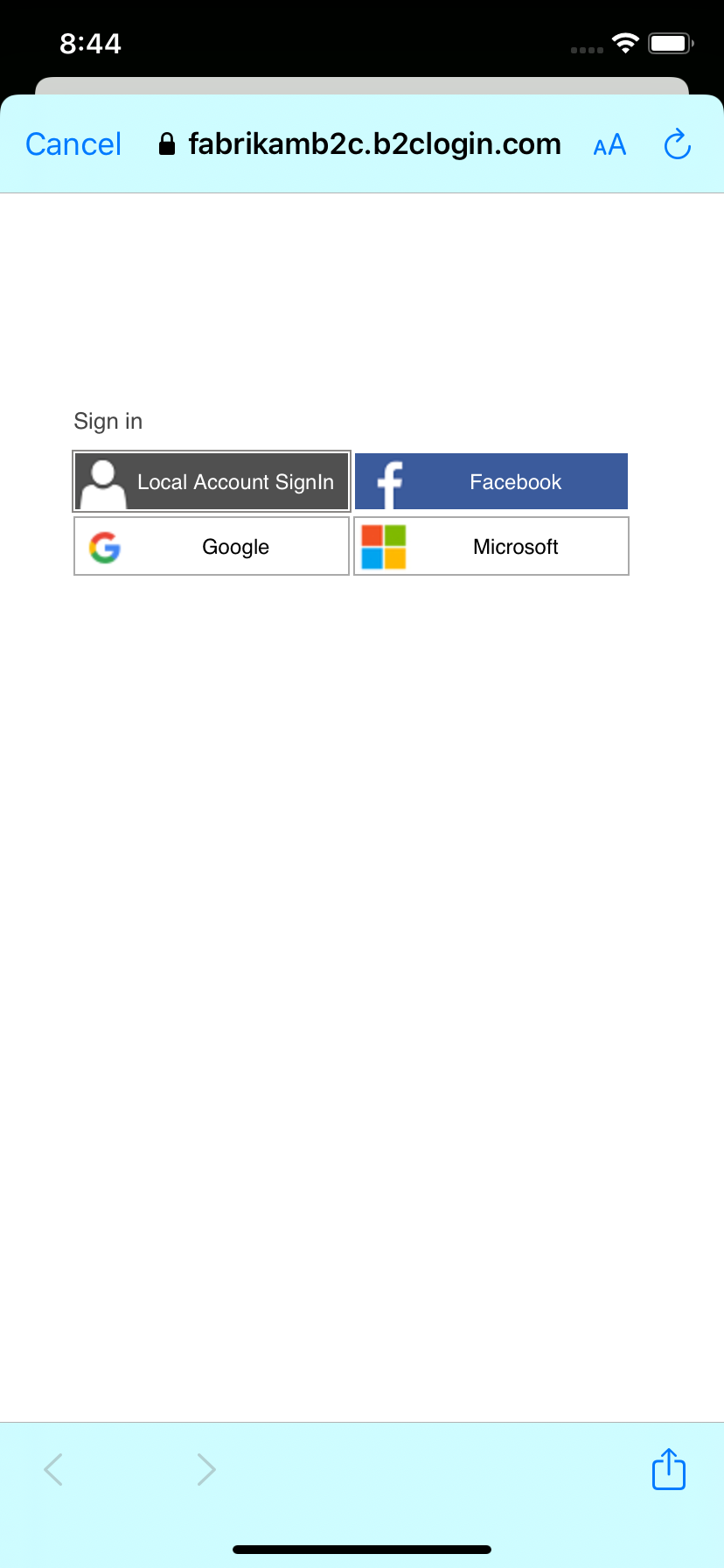Tap the Google G logo icon
The width and height of the screenshot is (724, 1568).
pyautogui.click(x=104, y=546)
